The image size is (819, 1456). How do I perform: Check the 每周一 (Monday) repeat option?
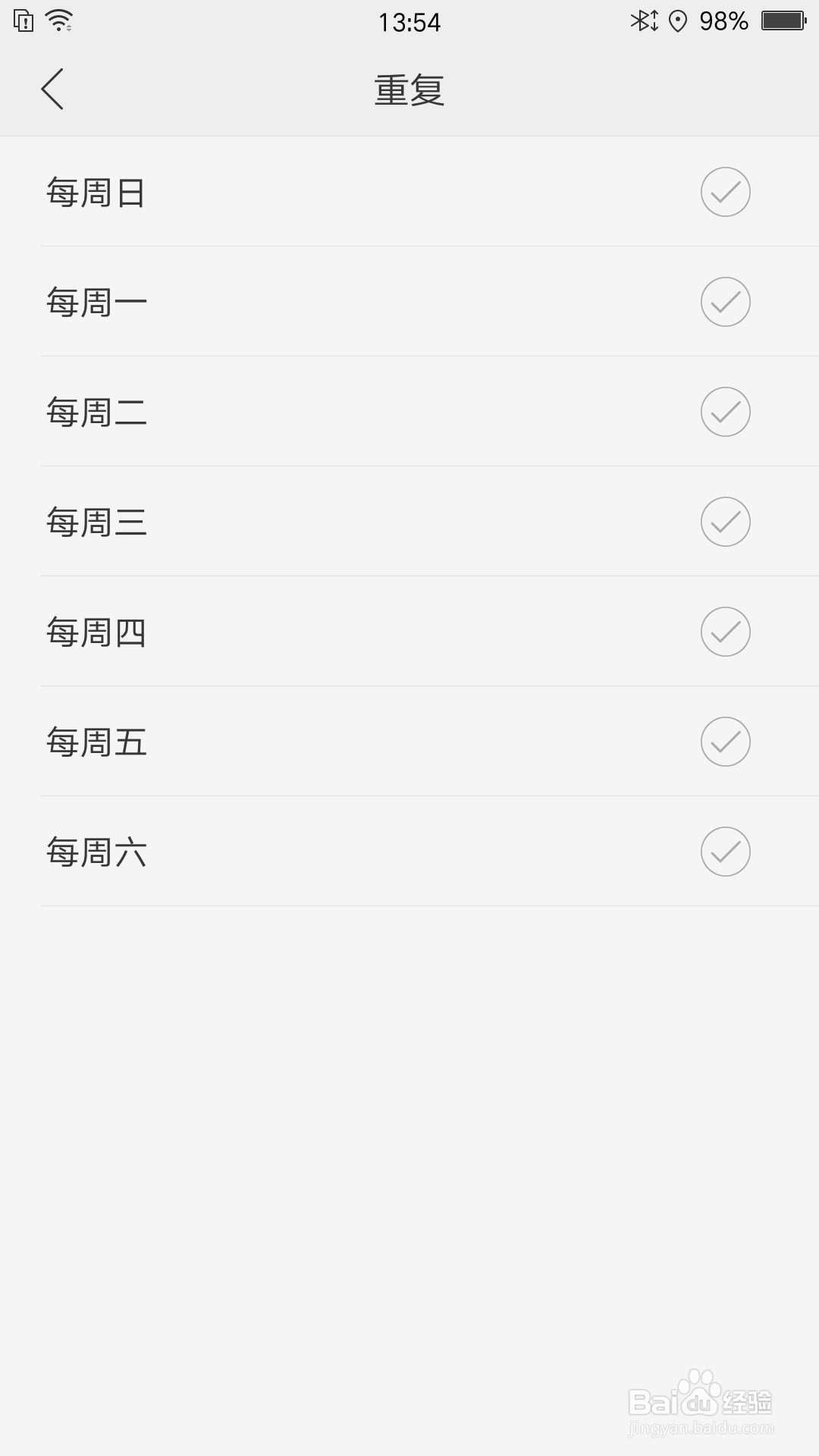pos(726,301)
